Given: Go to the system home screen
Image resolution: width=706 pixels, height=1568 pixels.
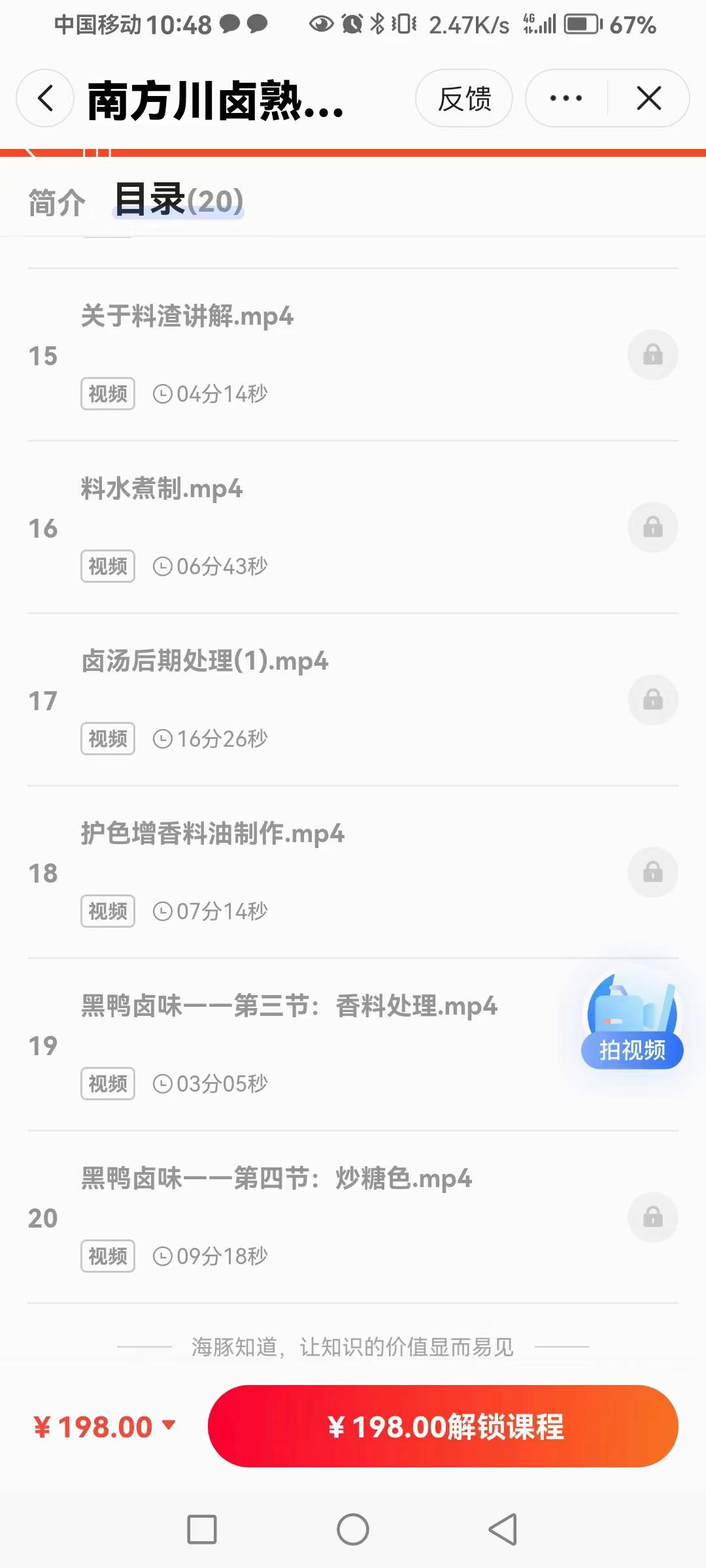Looking at the screenshot, I should 353,1529.
